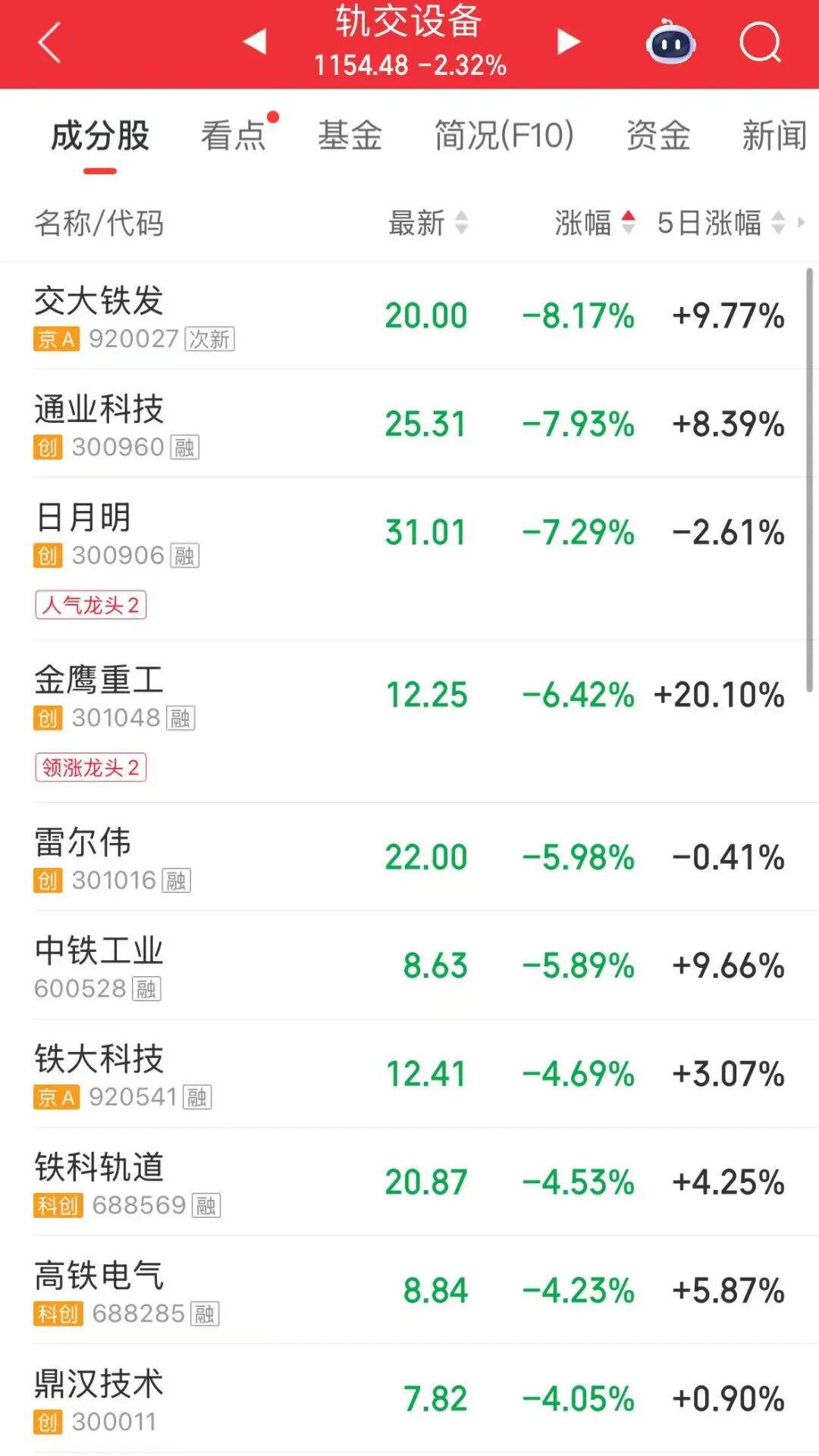Sort list by 最新 price
This screenshot has width=819, height=1456.
pos(428,223)
